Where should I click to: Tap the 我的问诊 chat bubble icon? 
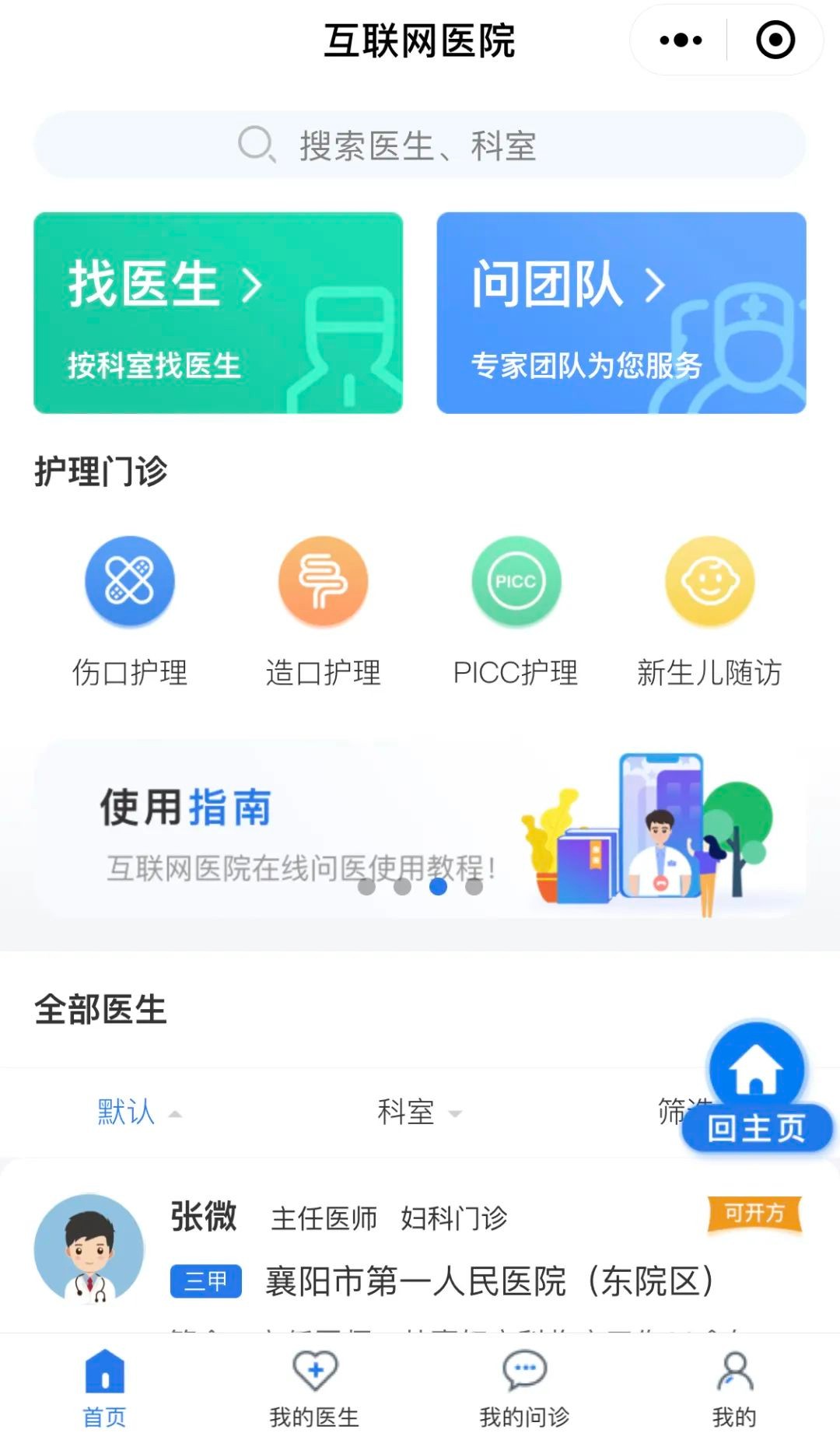tap(523, 1368)
